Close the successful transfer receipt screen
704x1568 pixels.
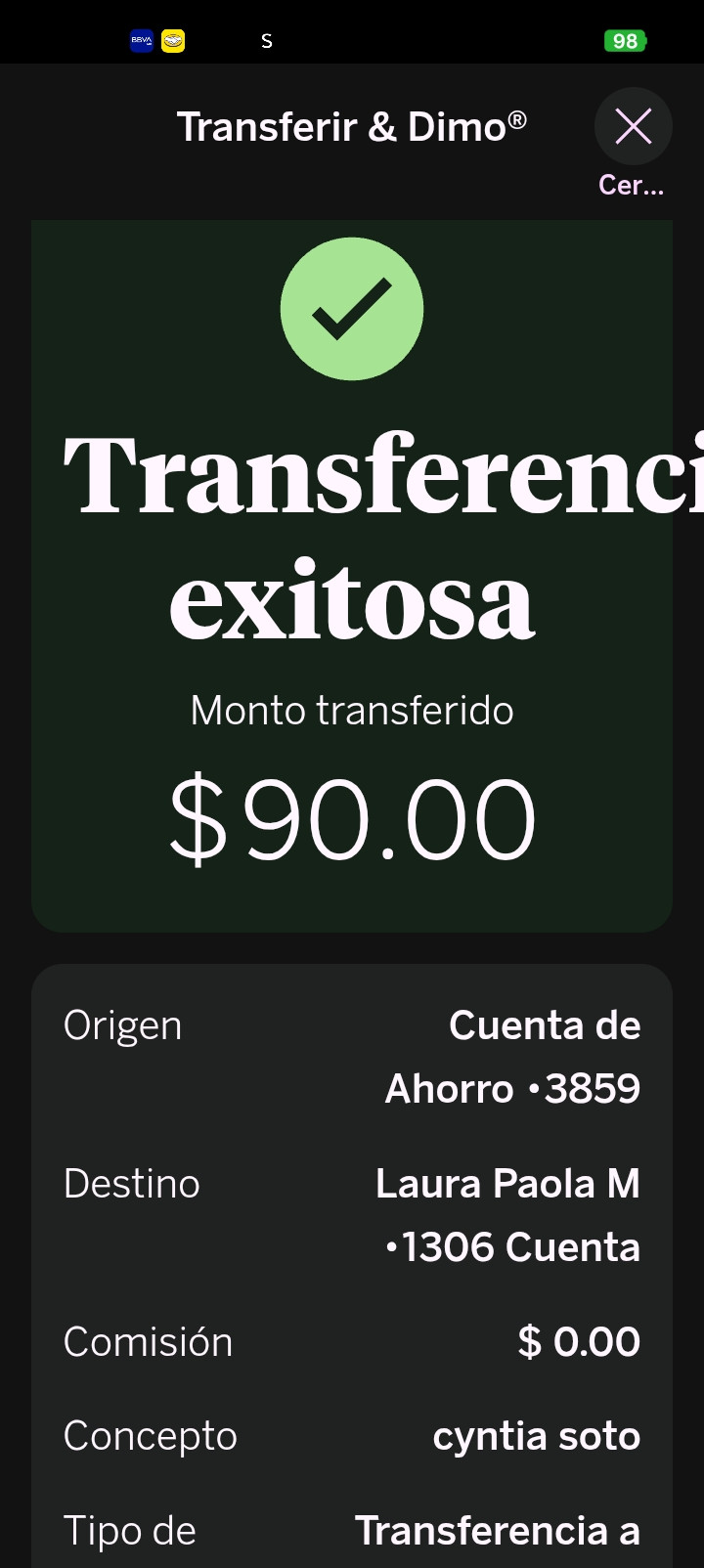click(x=634, y=127)
